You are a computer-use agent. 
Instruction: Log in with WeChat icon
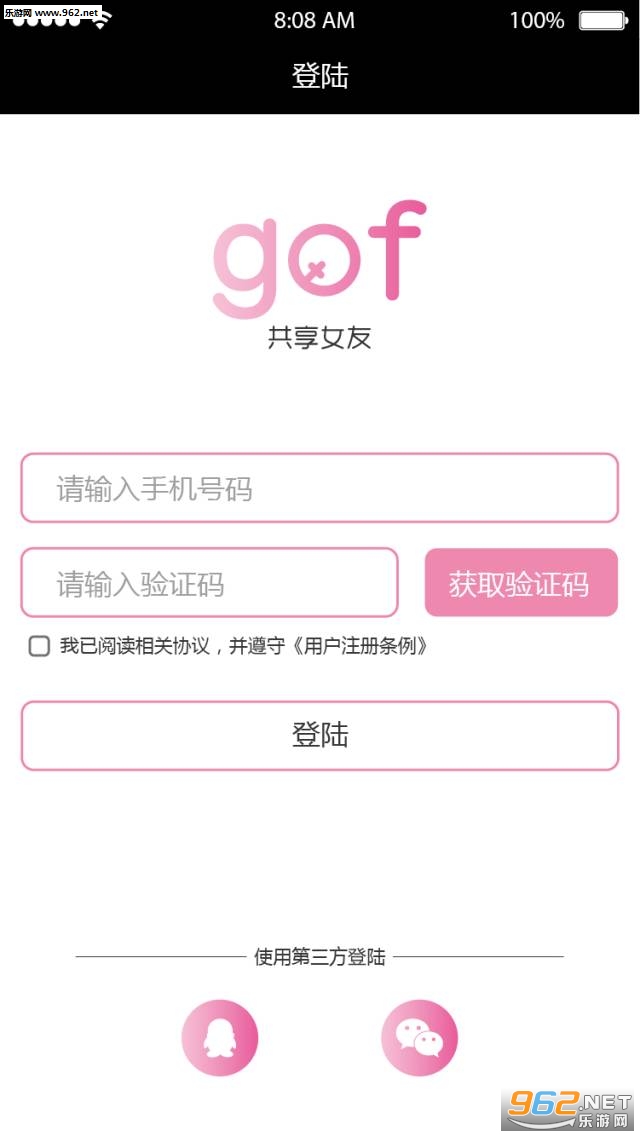tap(420, 1038)
